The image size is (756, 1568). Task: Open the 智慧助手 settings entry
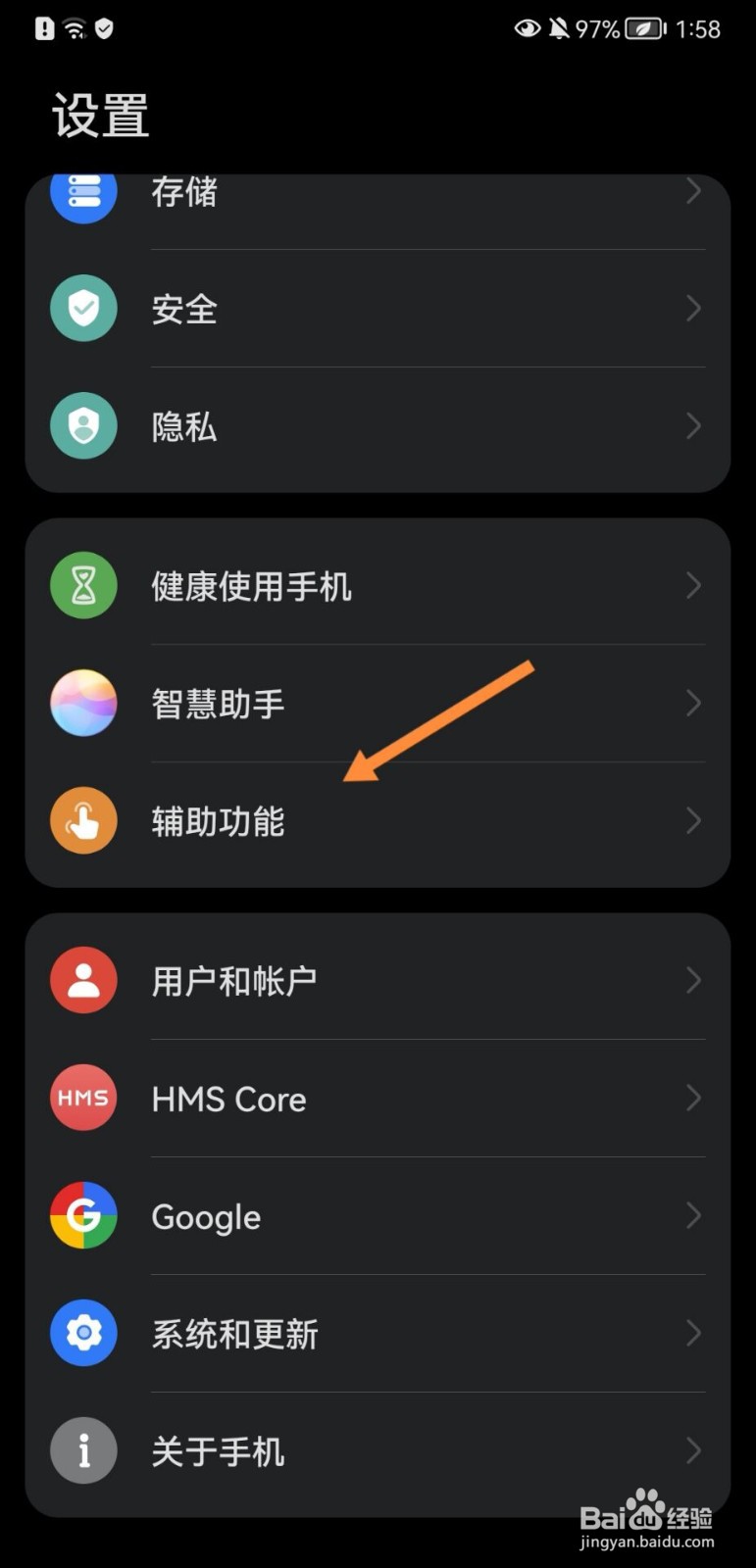(378, 703)
